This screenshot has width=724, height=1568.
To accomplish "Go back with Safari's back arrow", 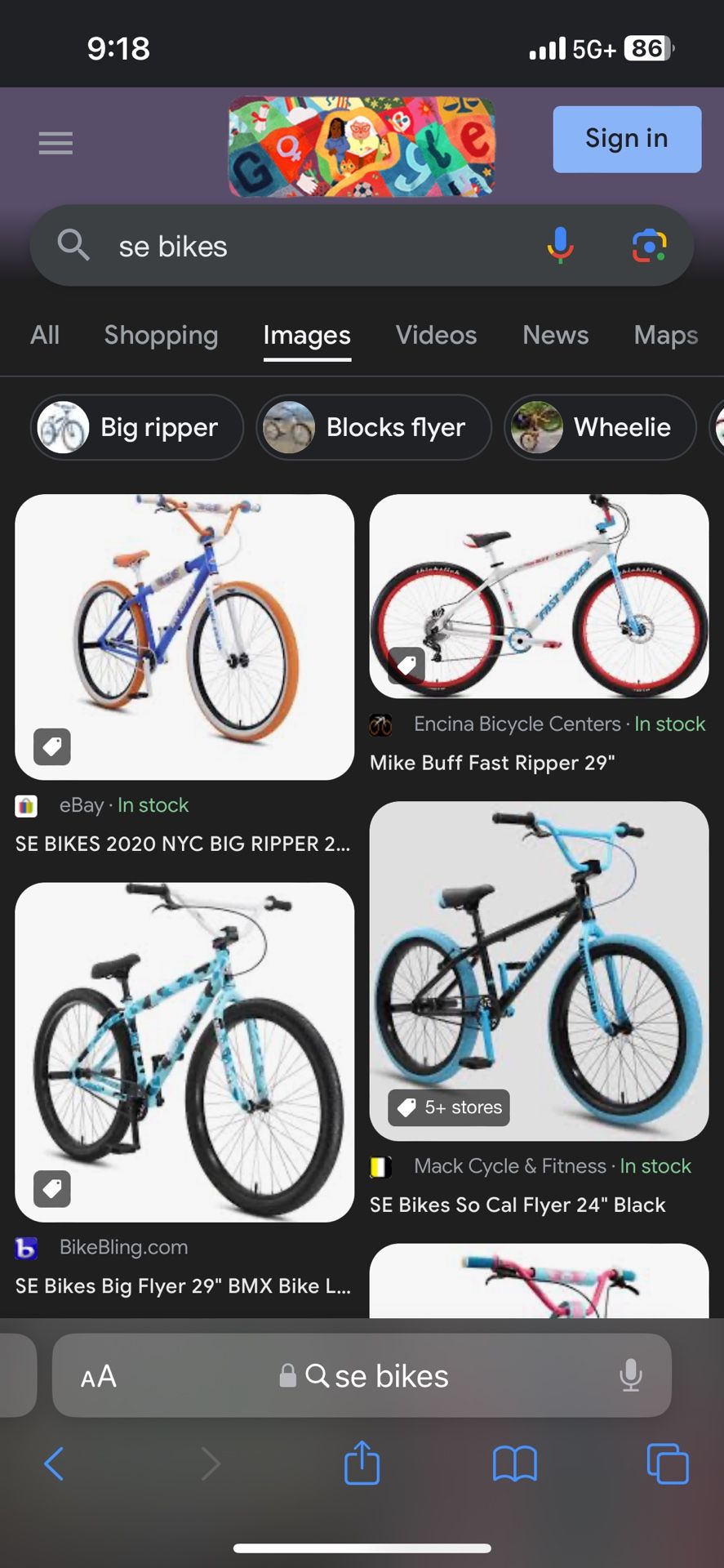I will tap(54, 1463).
